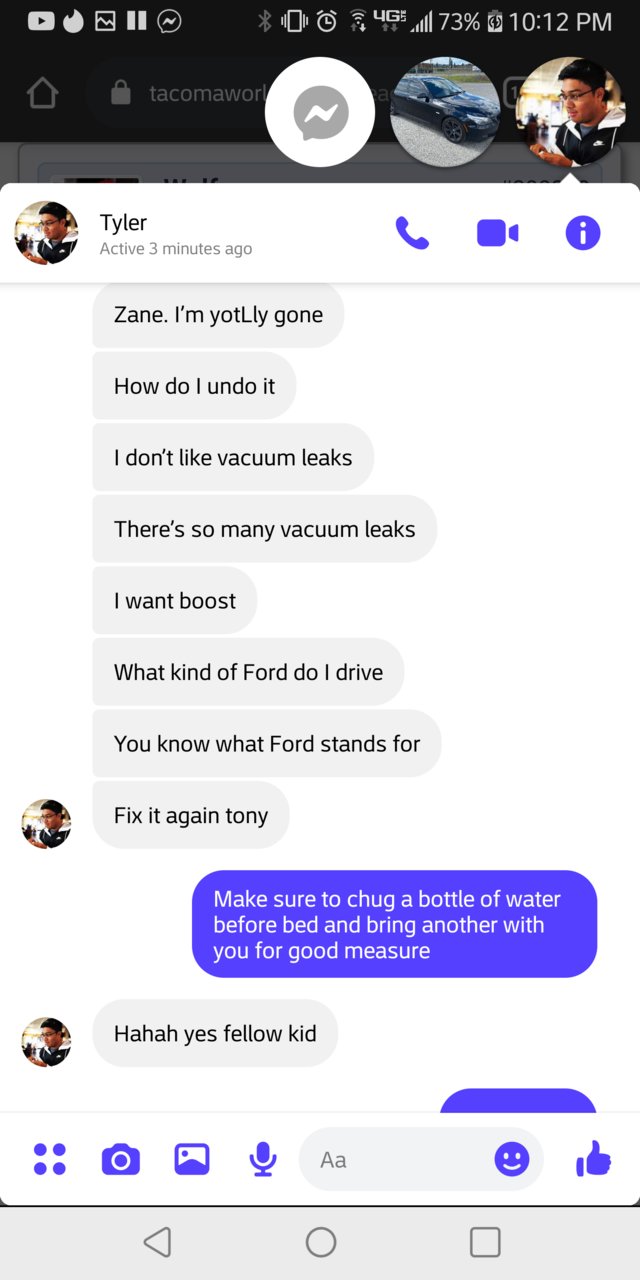The image size is (640, 1280).
Task: Open the emoji picker
Action: 512,1159
